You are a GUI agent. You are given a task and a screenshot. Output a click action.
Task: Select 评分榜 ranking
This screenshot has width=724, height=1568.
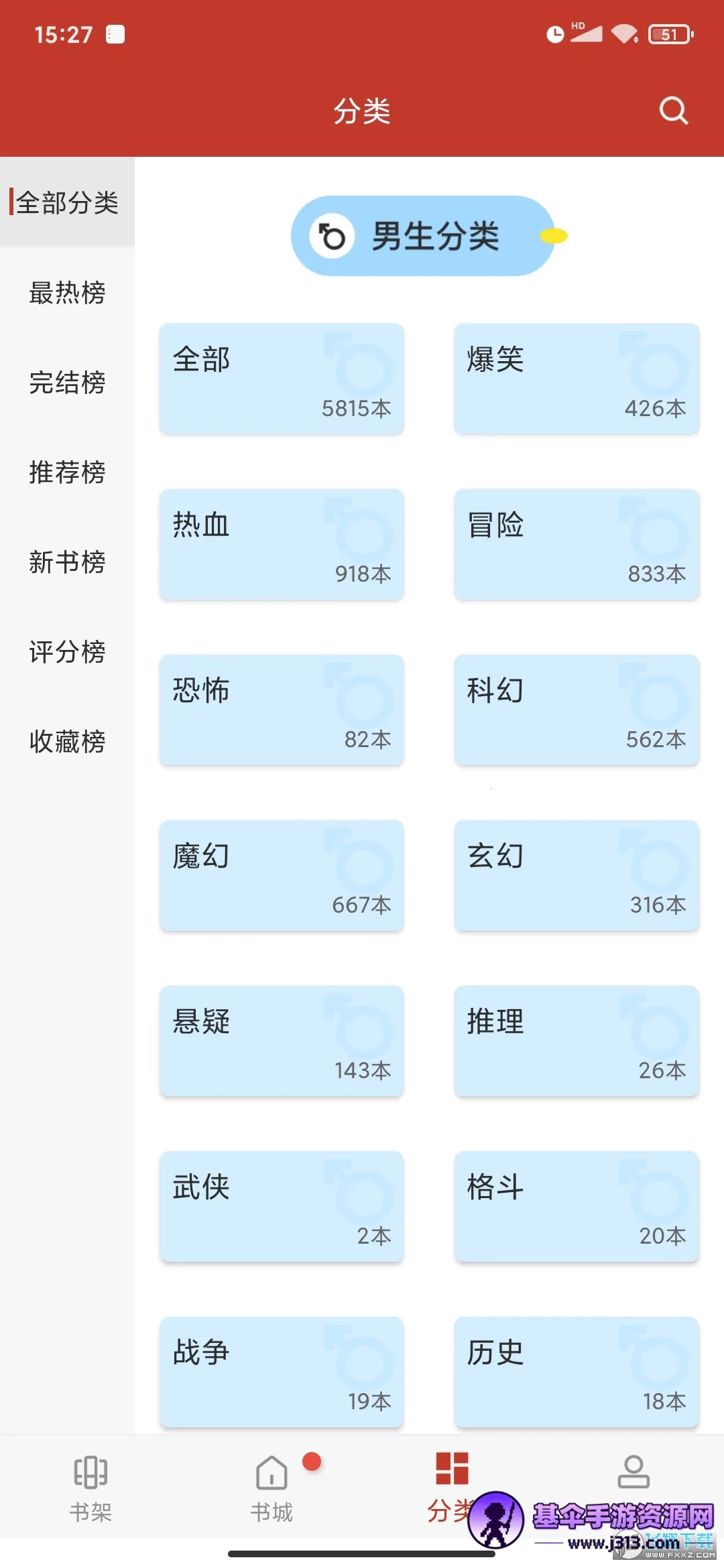[x=67, y=652]
